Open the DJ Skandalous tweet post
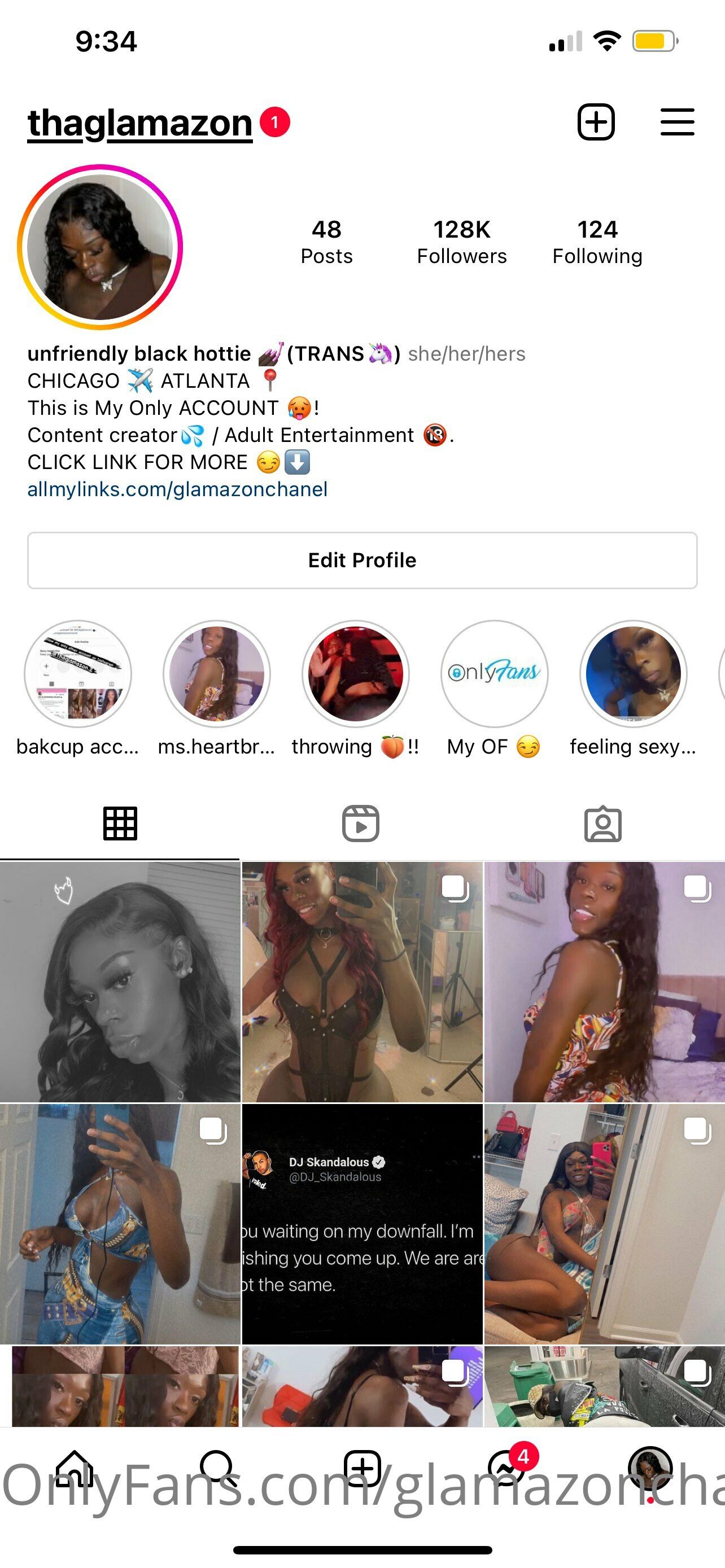 click(x=362, y=1224)
